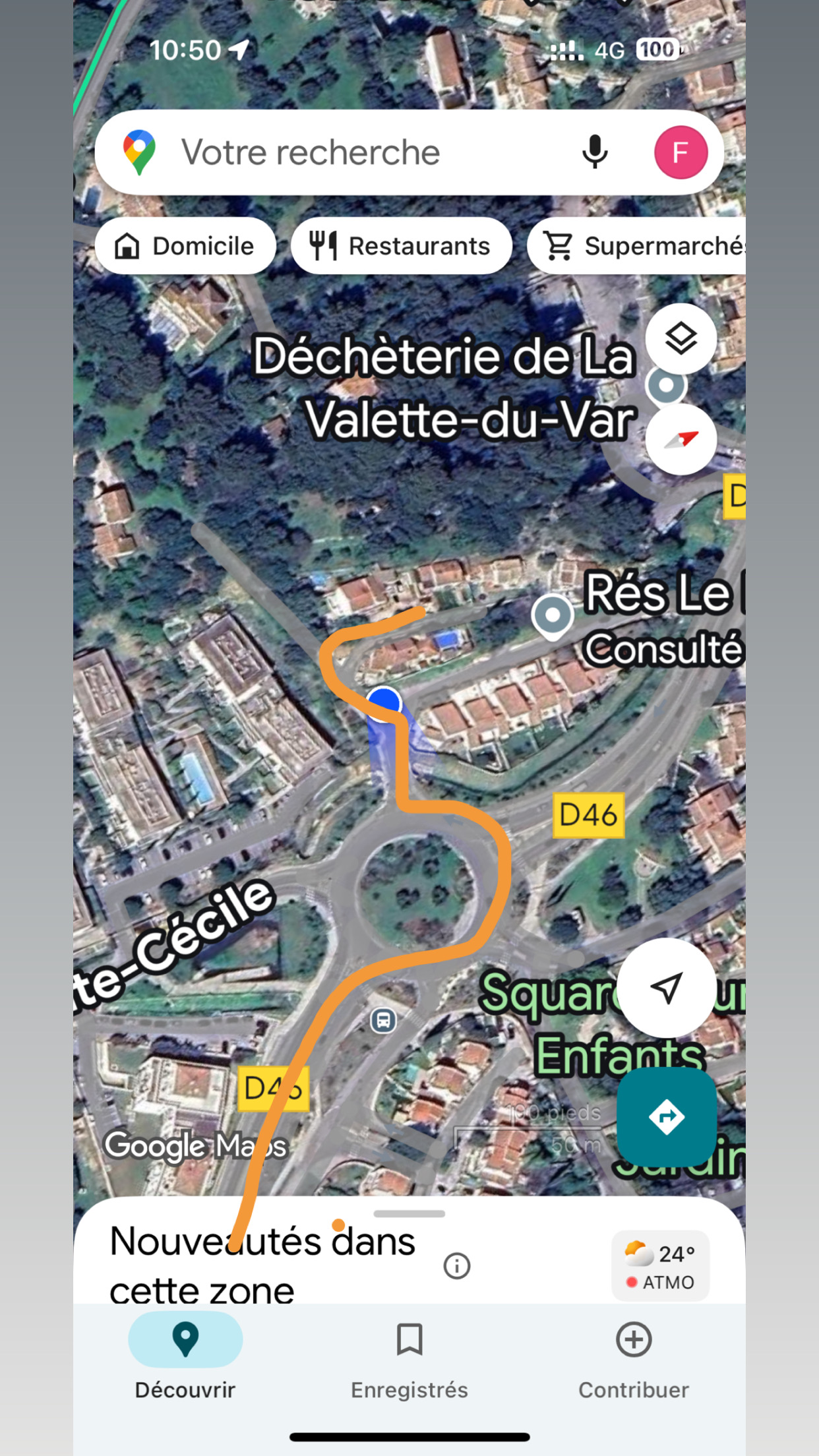
Task: Tap the bus stop marker on the map
Action: click(383, 1020)
